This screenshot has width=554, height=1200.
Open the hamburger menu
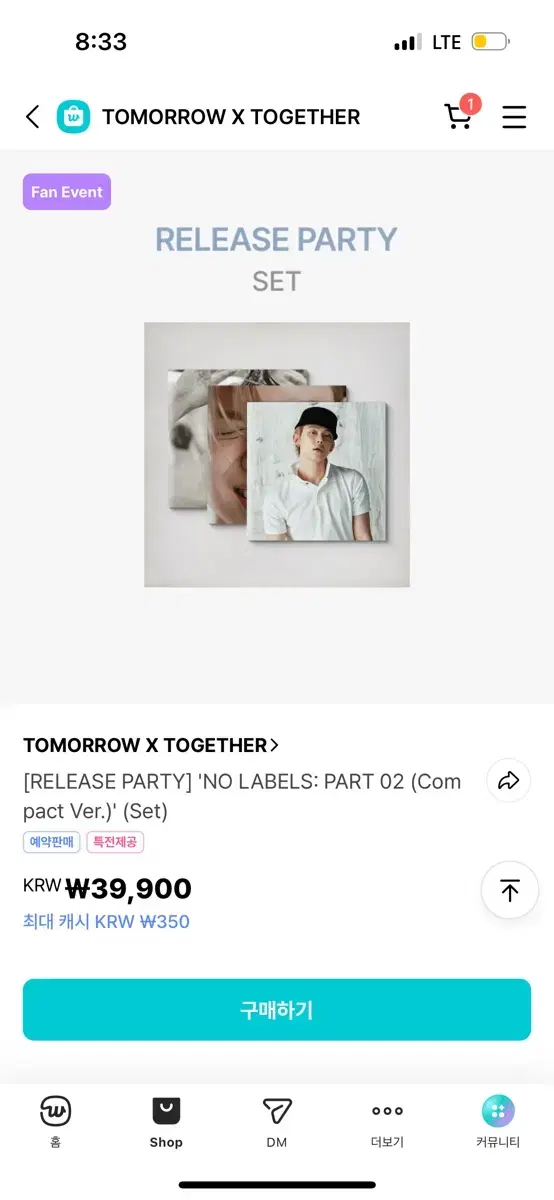pos(514,117)
